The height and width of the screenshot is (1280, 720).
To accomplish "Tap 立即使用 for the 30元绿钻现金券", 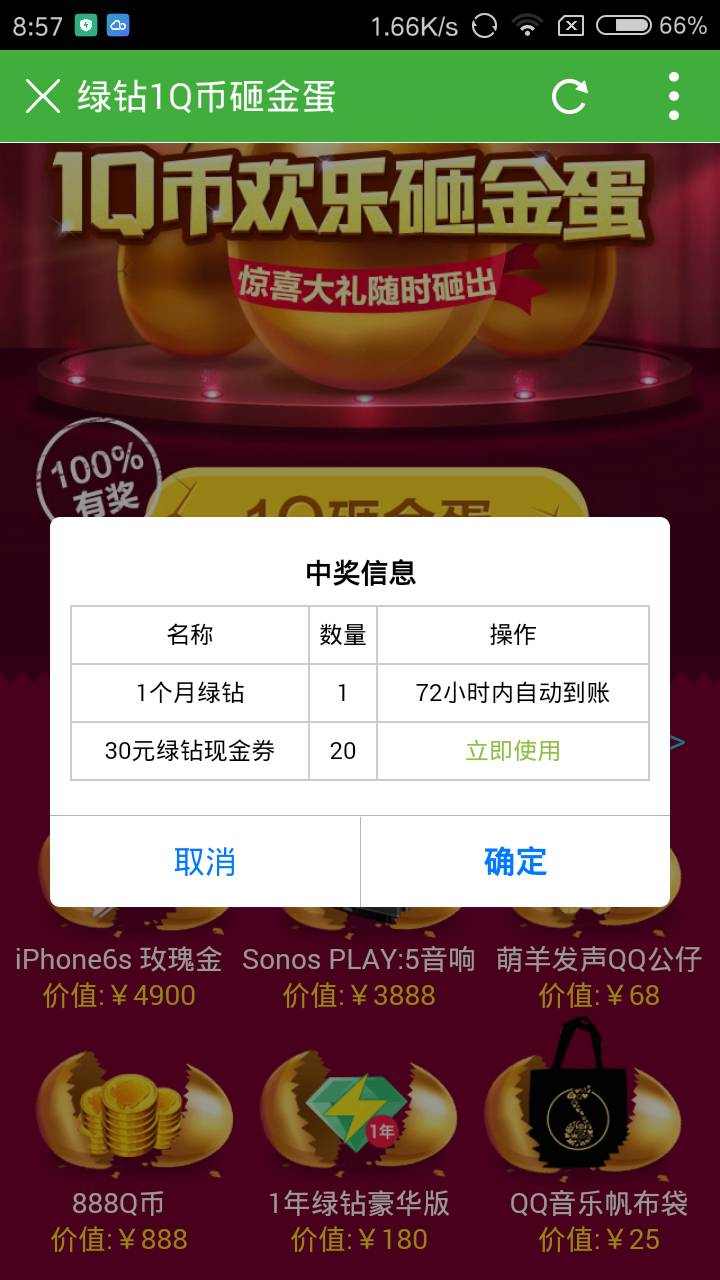I will [512, 751].
